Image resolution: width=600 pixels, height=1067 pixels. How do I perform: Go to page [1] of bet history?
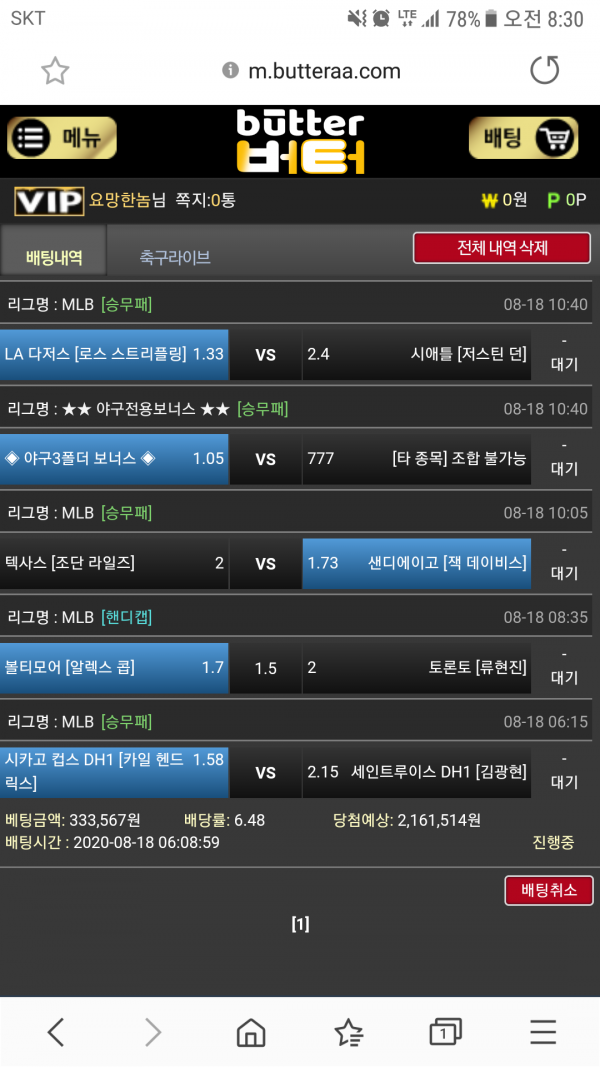[x=300, y=923]
